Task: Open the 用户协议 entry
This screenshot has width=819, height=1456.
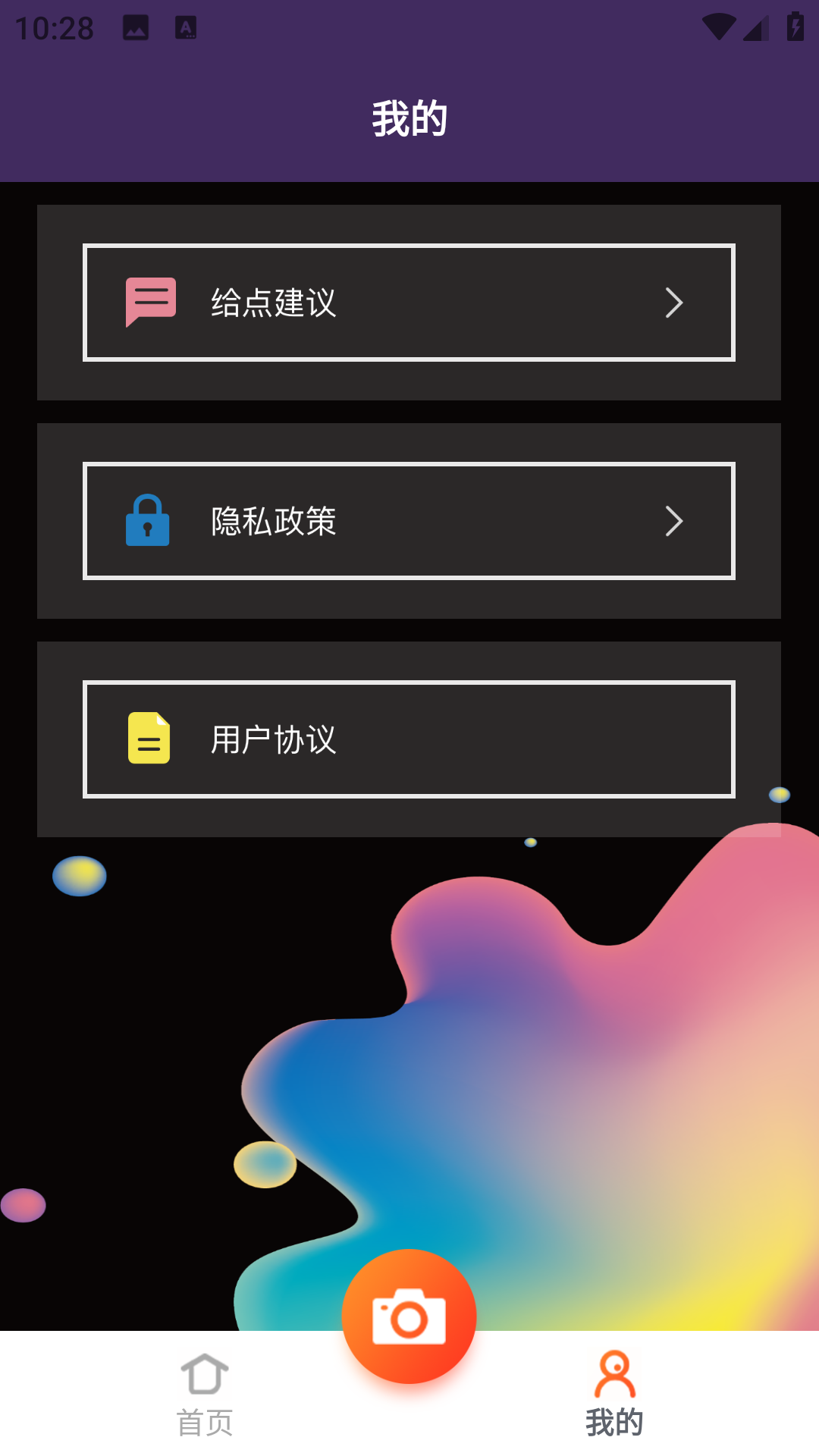Action: pyautogui.click(x=409, y=739)
